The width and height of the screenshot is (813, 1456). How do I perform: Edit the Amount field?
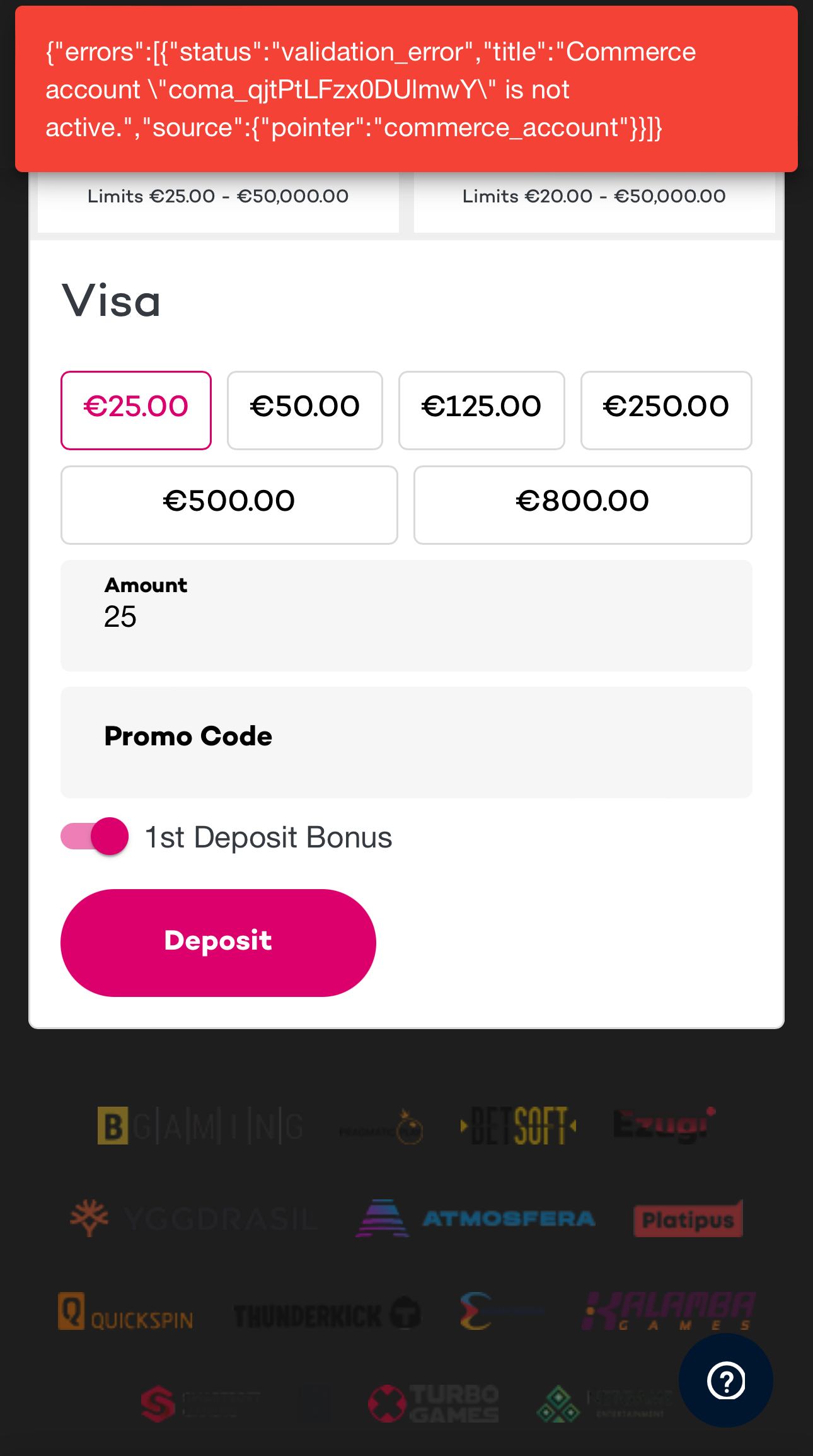[406, 617]
